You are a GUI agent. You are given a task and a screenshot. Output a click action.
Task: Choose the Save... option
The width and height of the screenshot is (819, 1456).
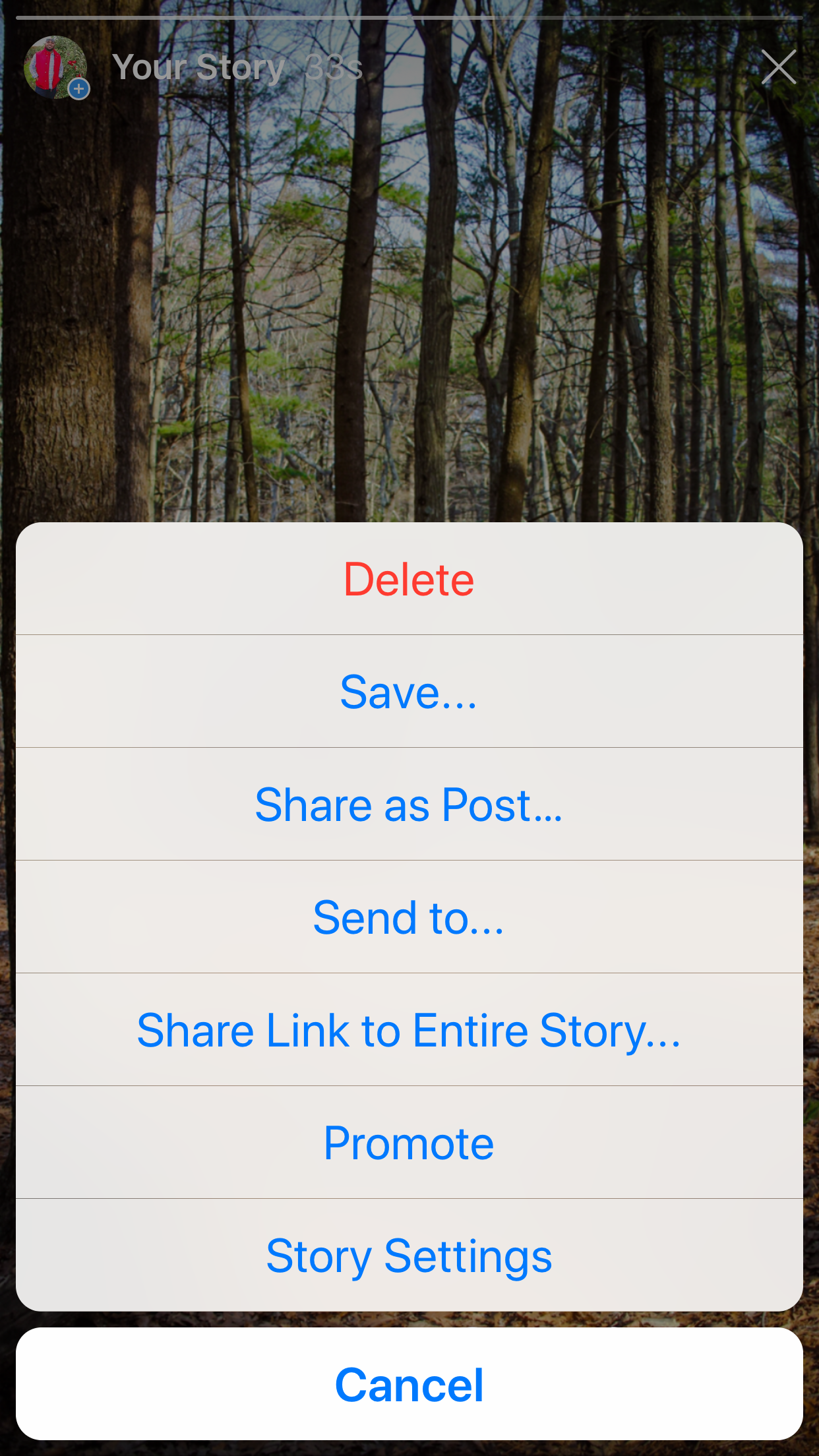(x=409, y=692)
